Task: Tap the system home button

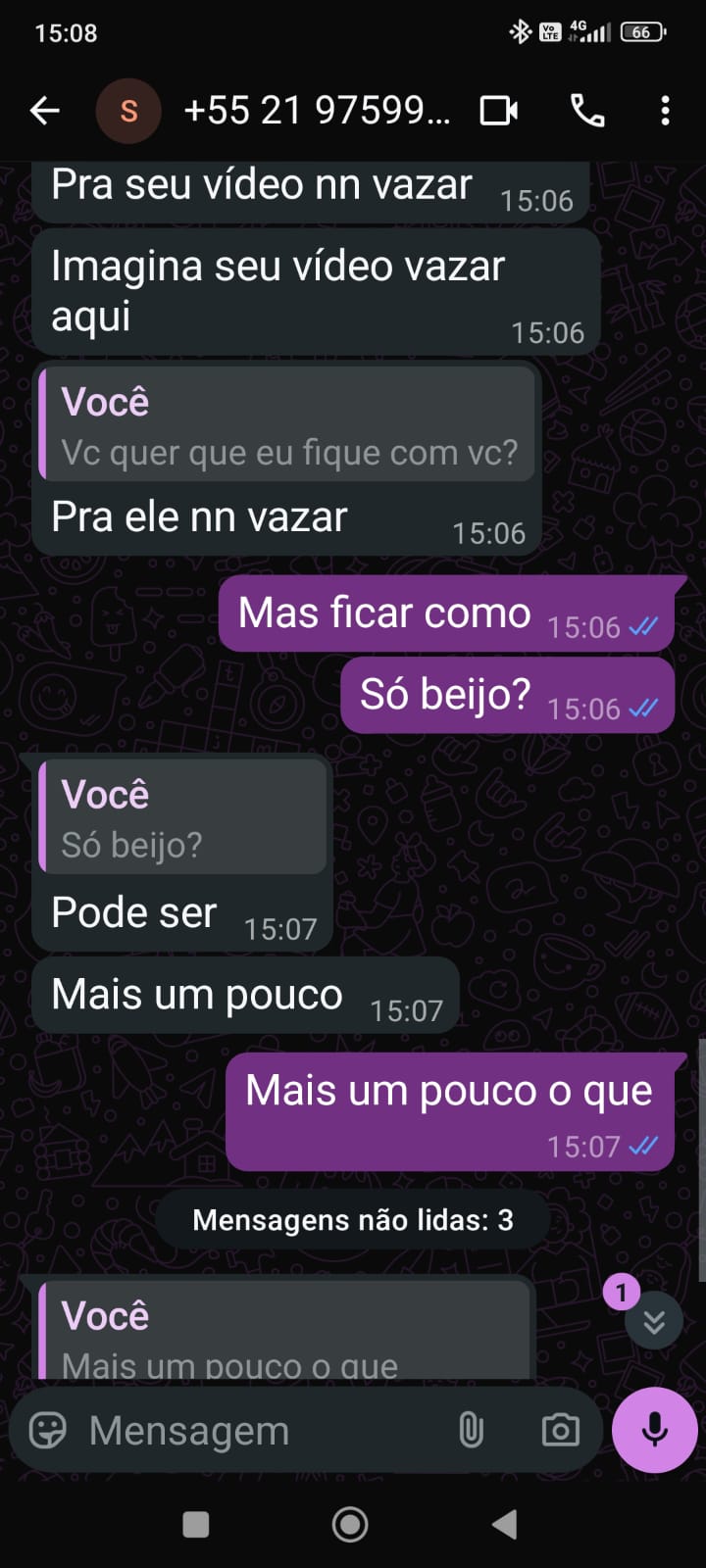Action: point(350,1524)
